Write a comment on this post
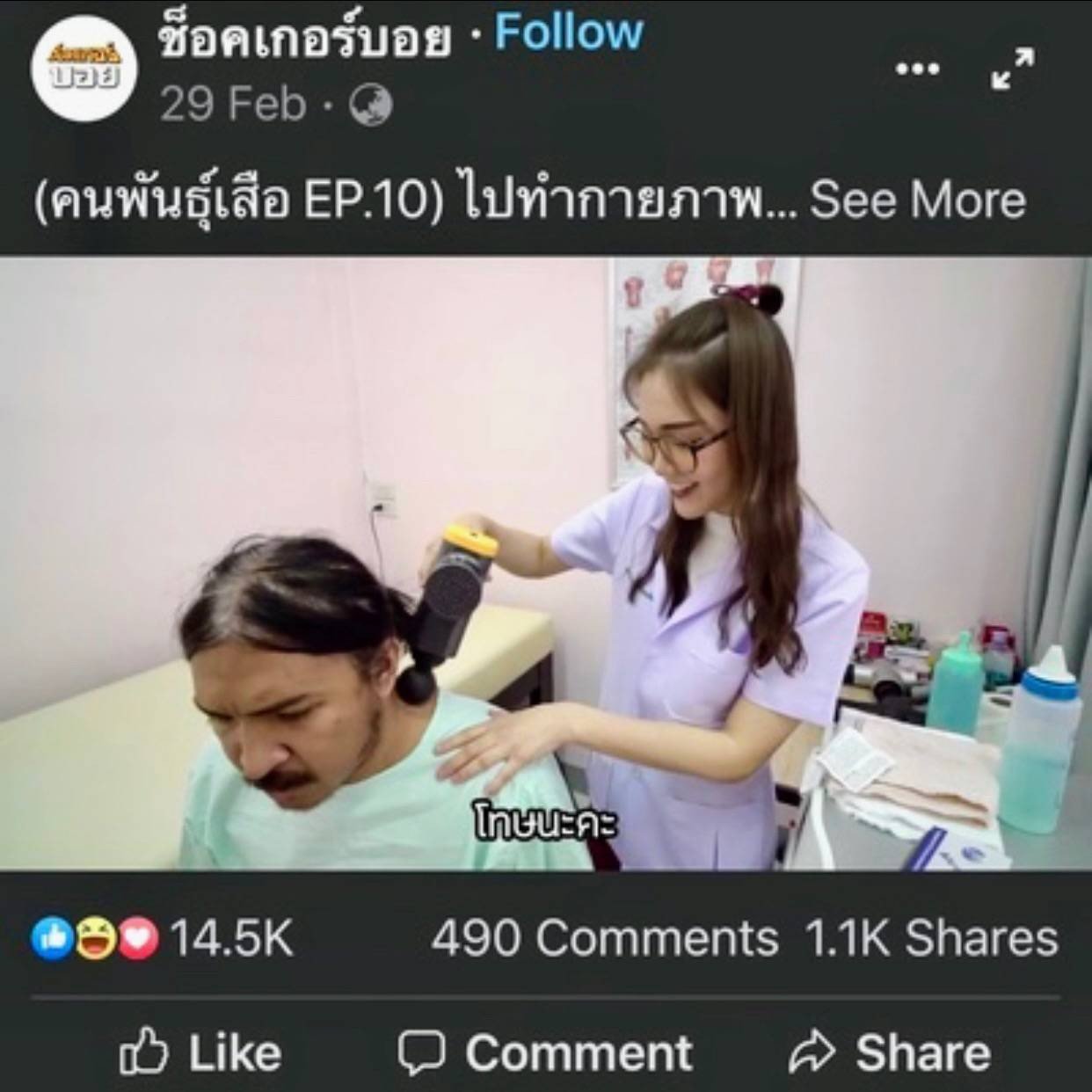The image size is (1092, 1092). click(x=545, y=1052)
